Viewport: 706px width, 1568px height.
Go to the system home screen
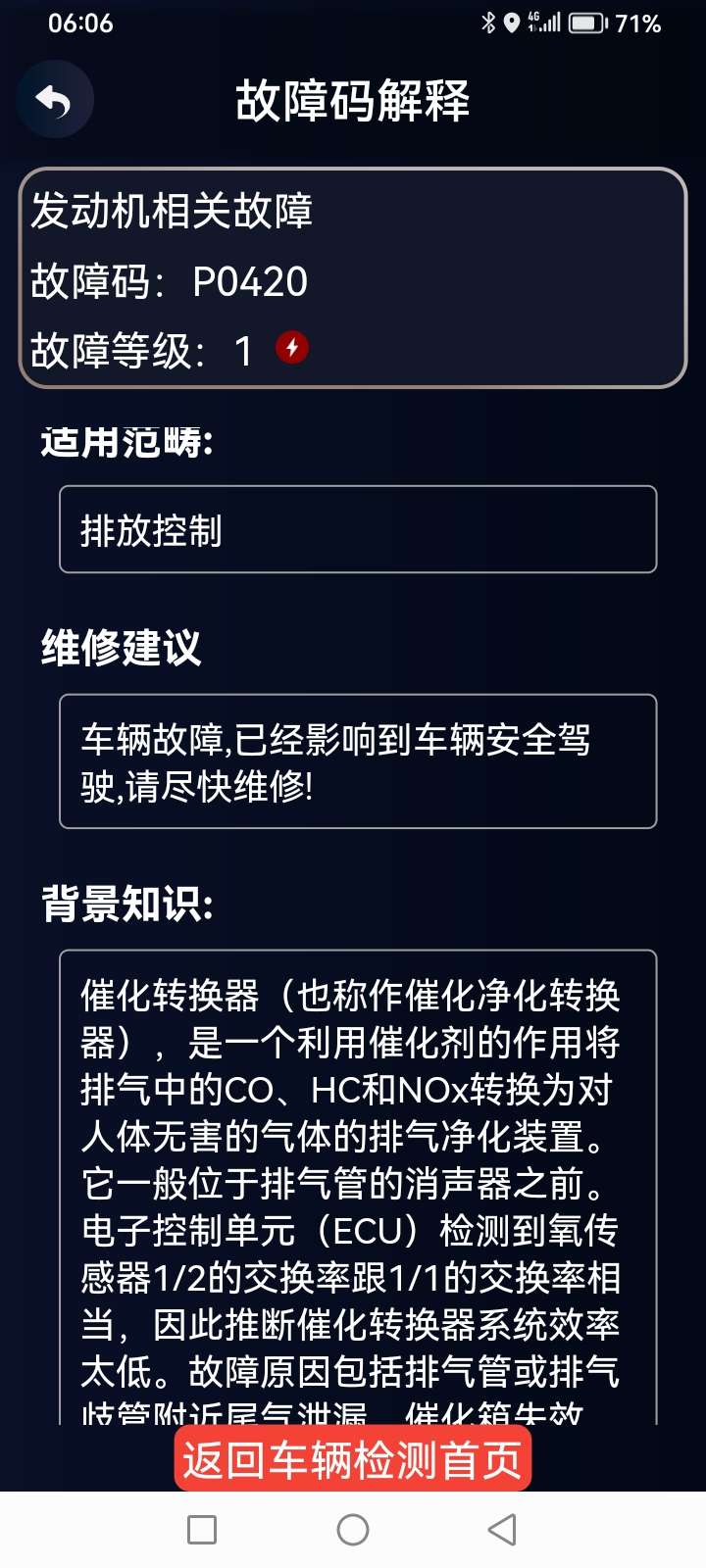[x=353, y=1530]
